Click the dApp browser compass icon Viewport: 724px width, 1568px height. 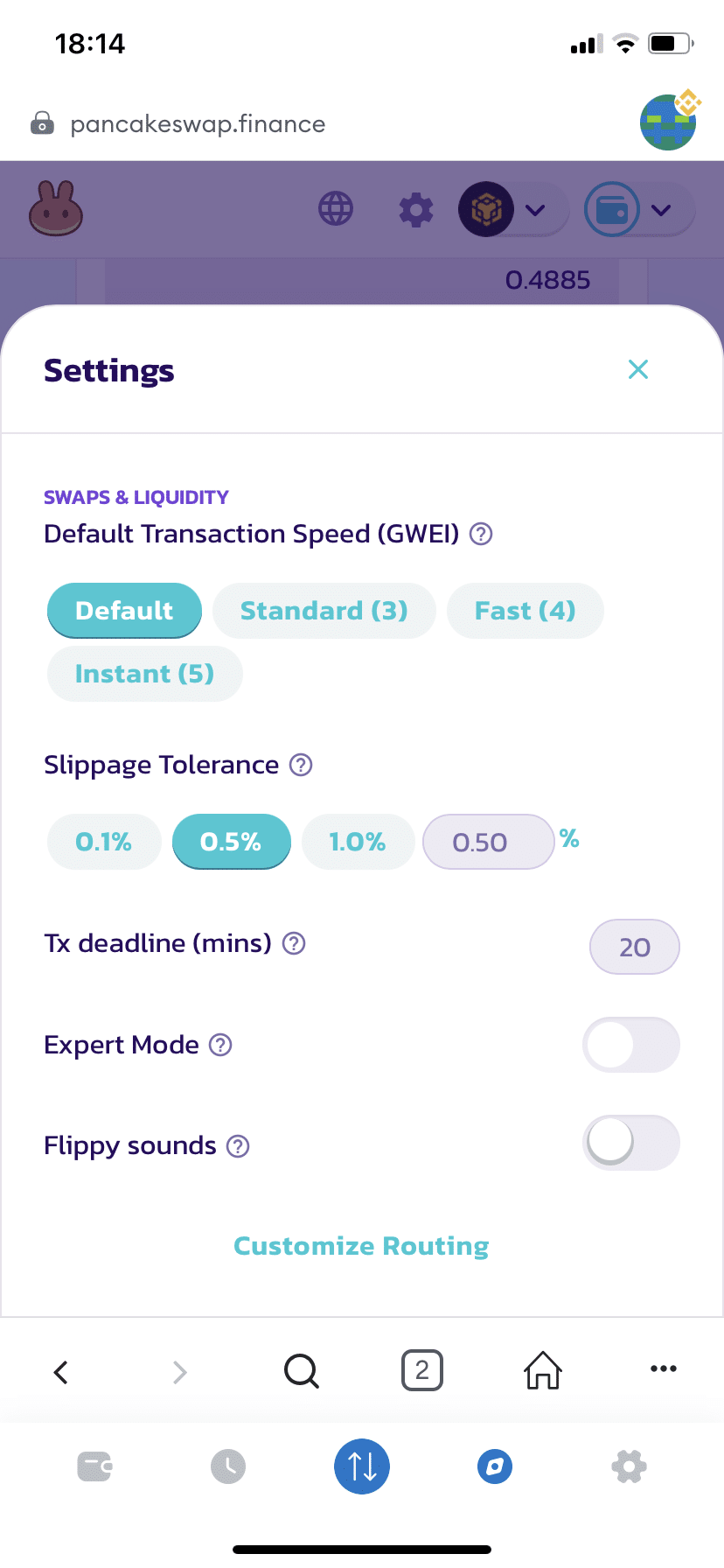(x=494, y=1466)
